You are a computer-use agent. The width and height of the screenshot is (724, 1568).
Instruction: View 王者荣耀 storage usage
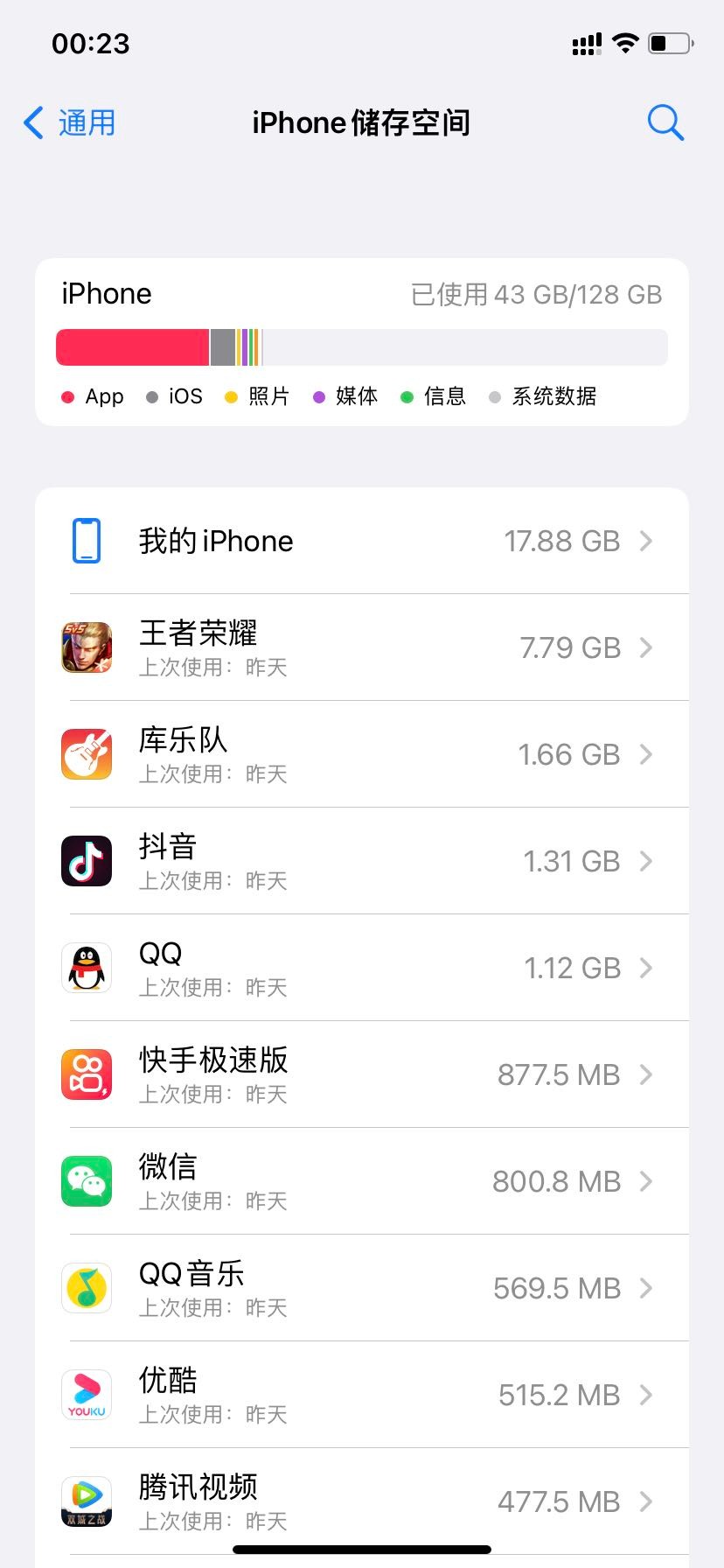click(362, 647)
